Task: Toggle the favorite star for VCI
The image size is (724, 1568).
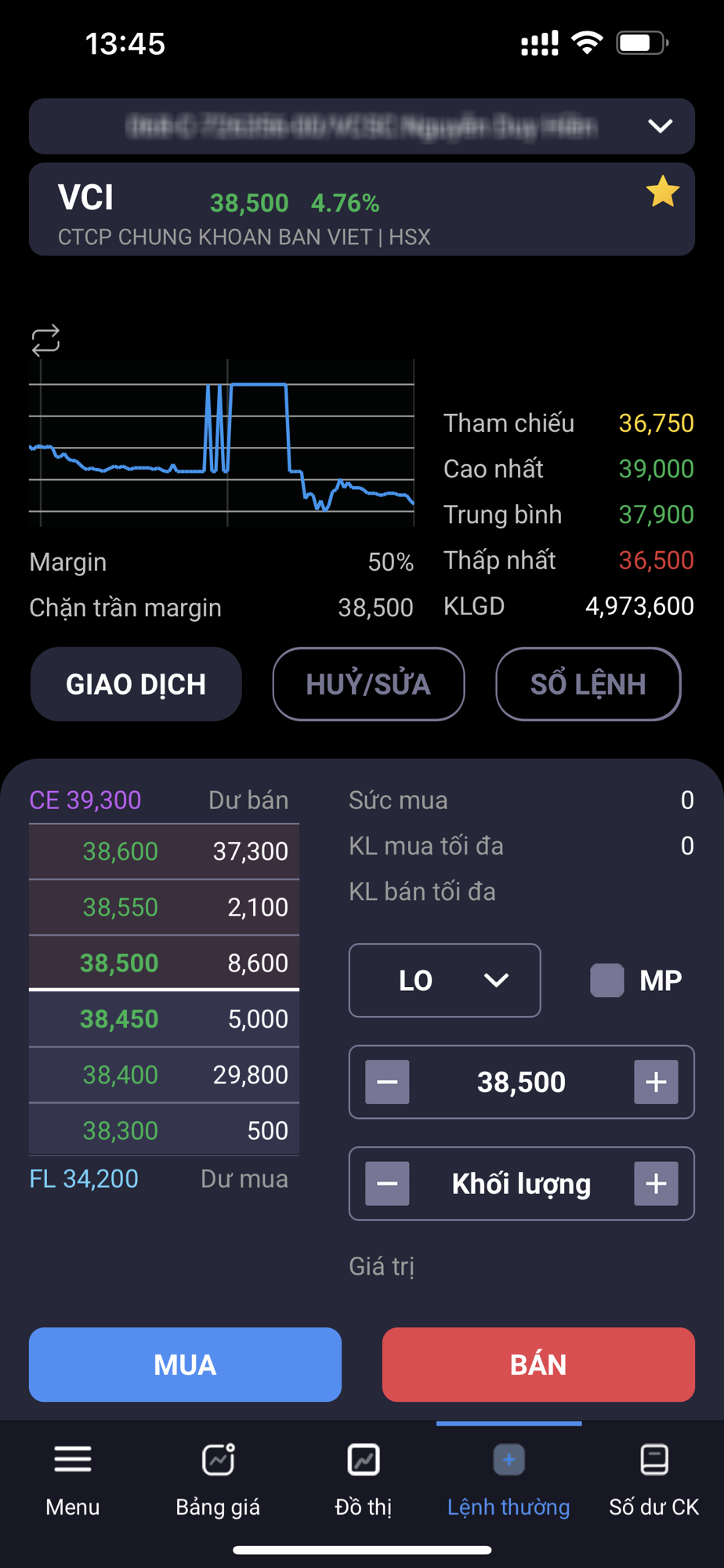Action: tap(662, 192)
